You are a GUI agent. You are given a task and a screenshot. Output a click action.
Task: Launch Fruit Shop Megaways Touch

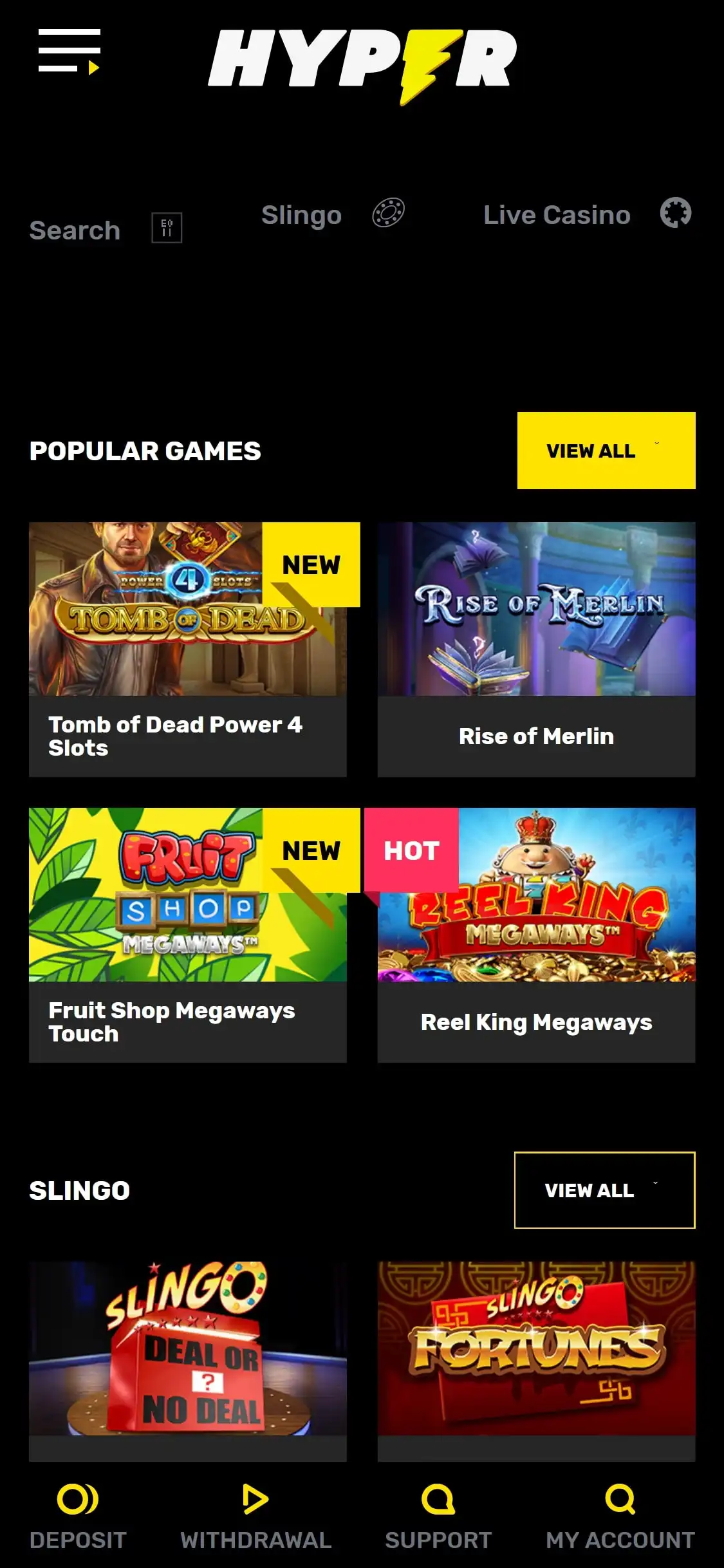tap(187, 935)
